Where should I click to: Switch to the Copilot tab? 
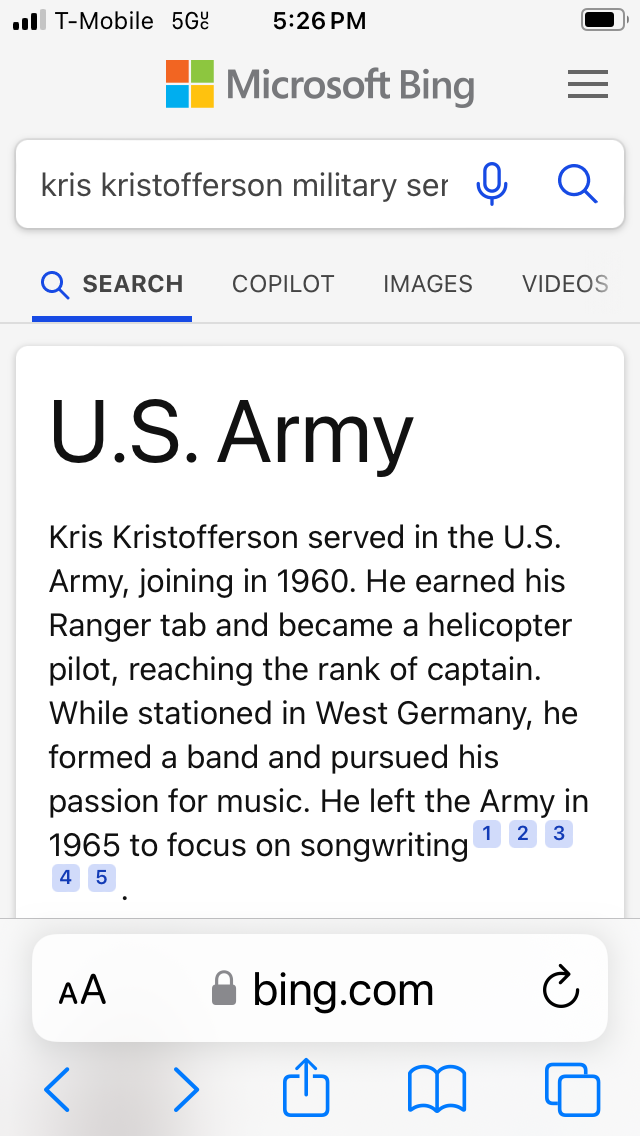pyautogui.click(x=283, y=284)
